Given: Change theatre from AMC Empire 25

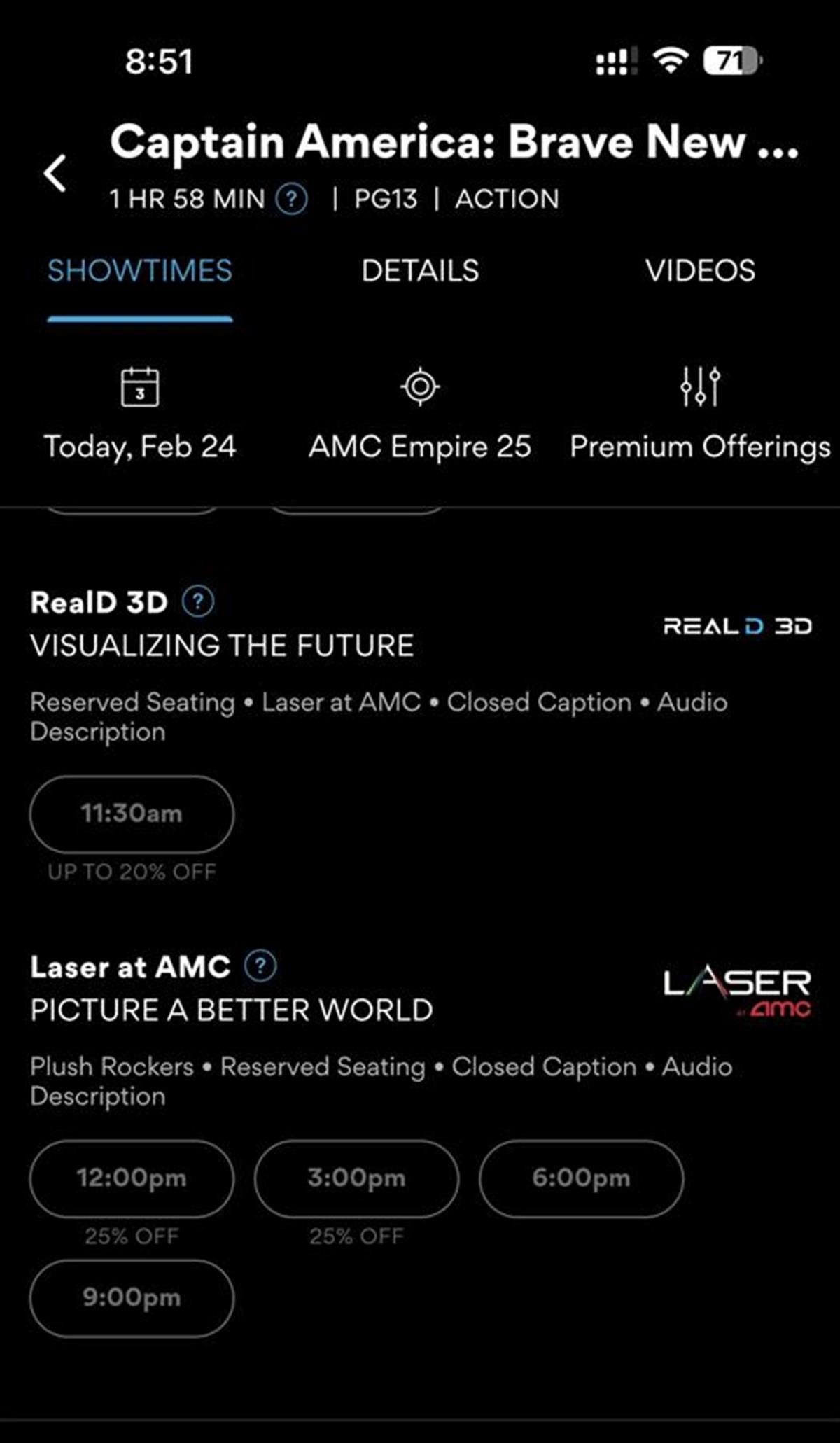Looking at the screenshot, I should 420,414.
